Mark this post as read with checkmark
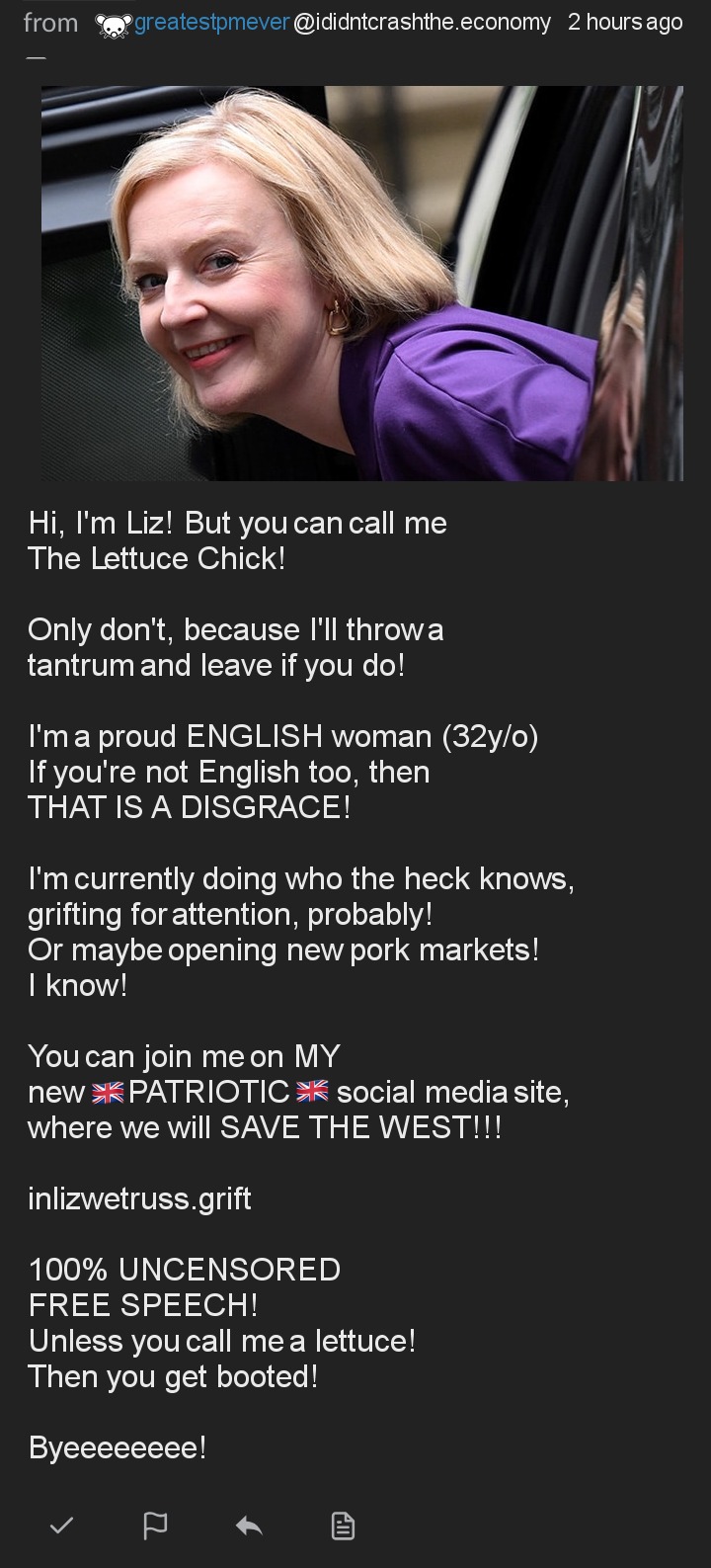The image size is (711, 1568). click(61, 1526)
